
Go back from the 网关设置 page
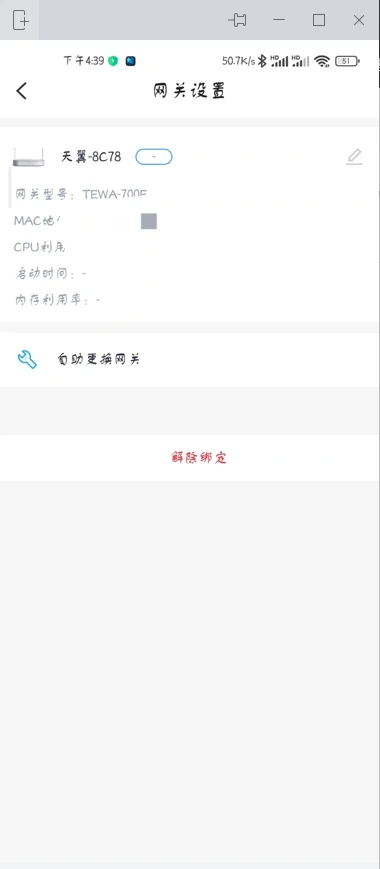pos(21,91)
